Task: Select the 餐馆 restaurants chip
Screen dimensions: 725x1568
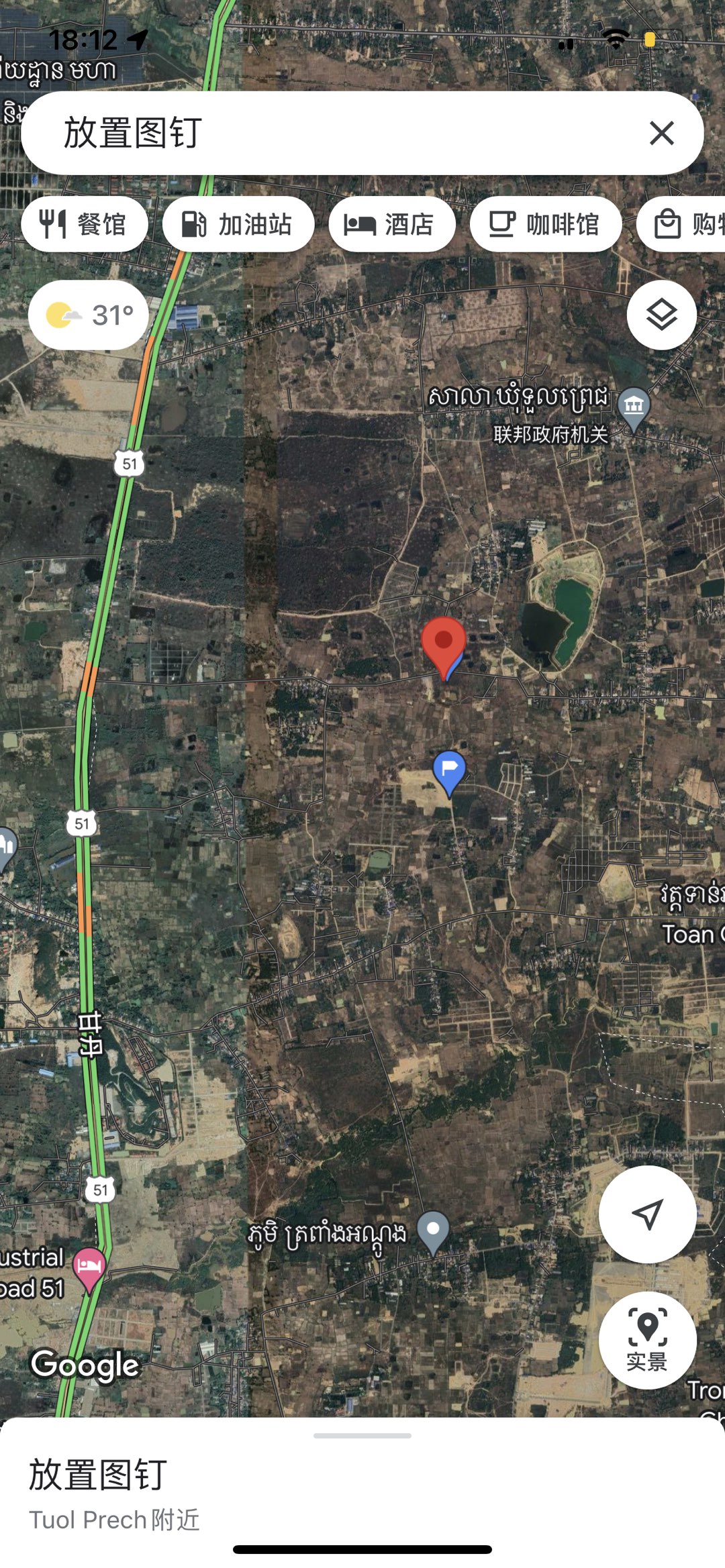Action: (85, 224)
